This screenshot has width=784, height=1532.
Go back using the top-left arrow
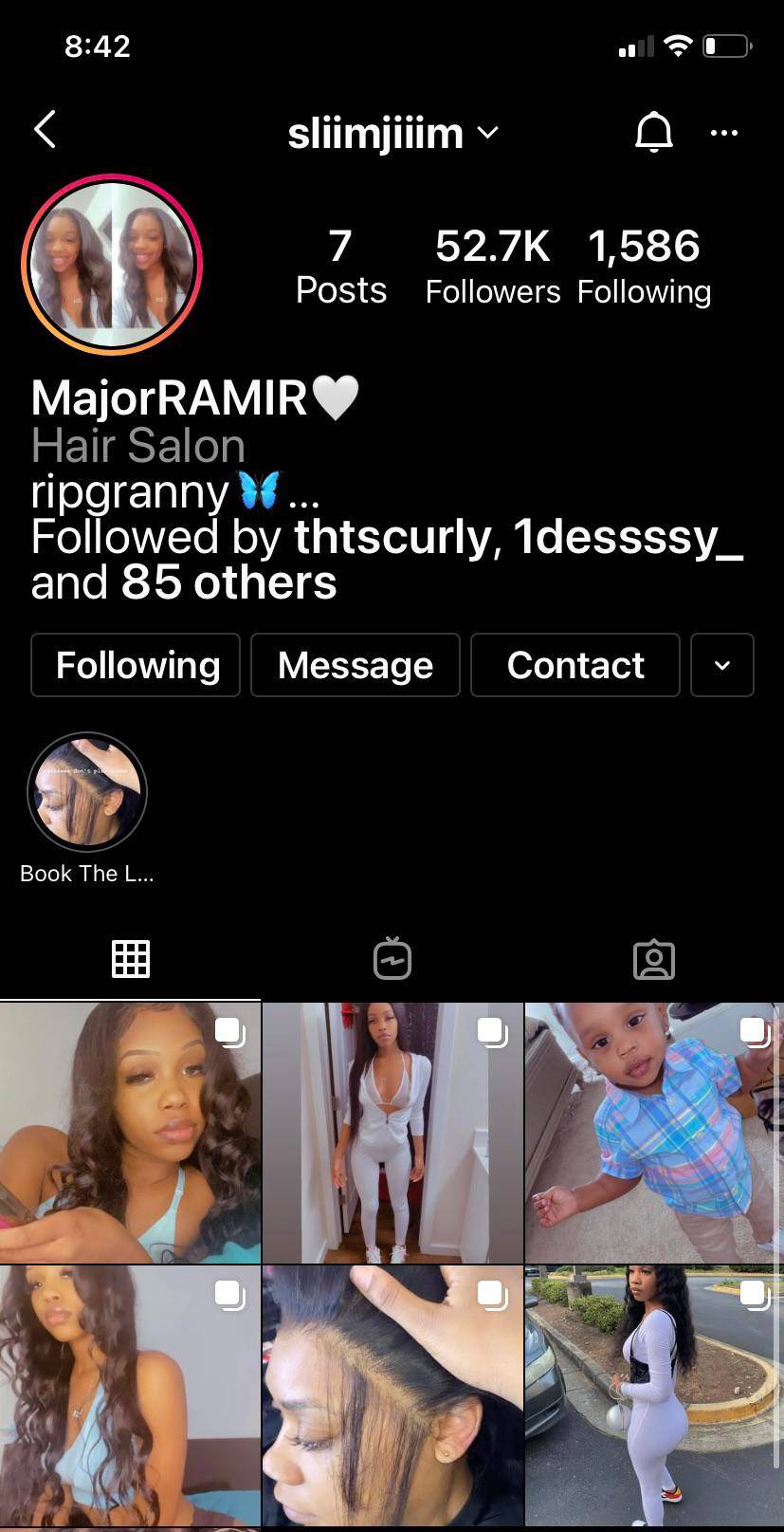tap(45, 130)
